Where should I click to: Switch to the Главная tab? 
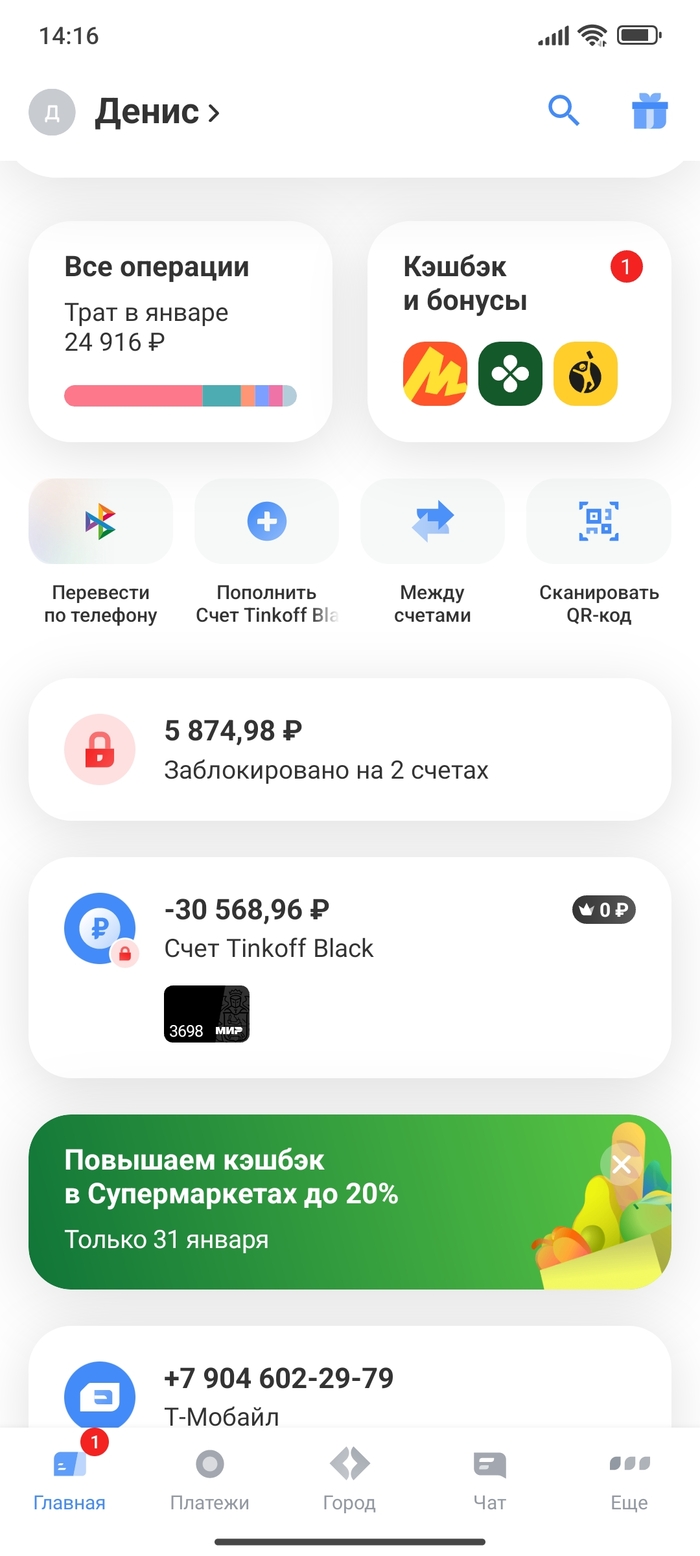click(x=69, y=1480)
